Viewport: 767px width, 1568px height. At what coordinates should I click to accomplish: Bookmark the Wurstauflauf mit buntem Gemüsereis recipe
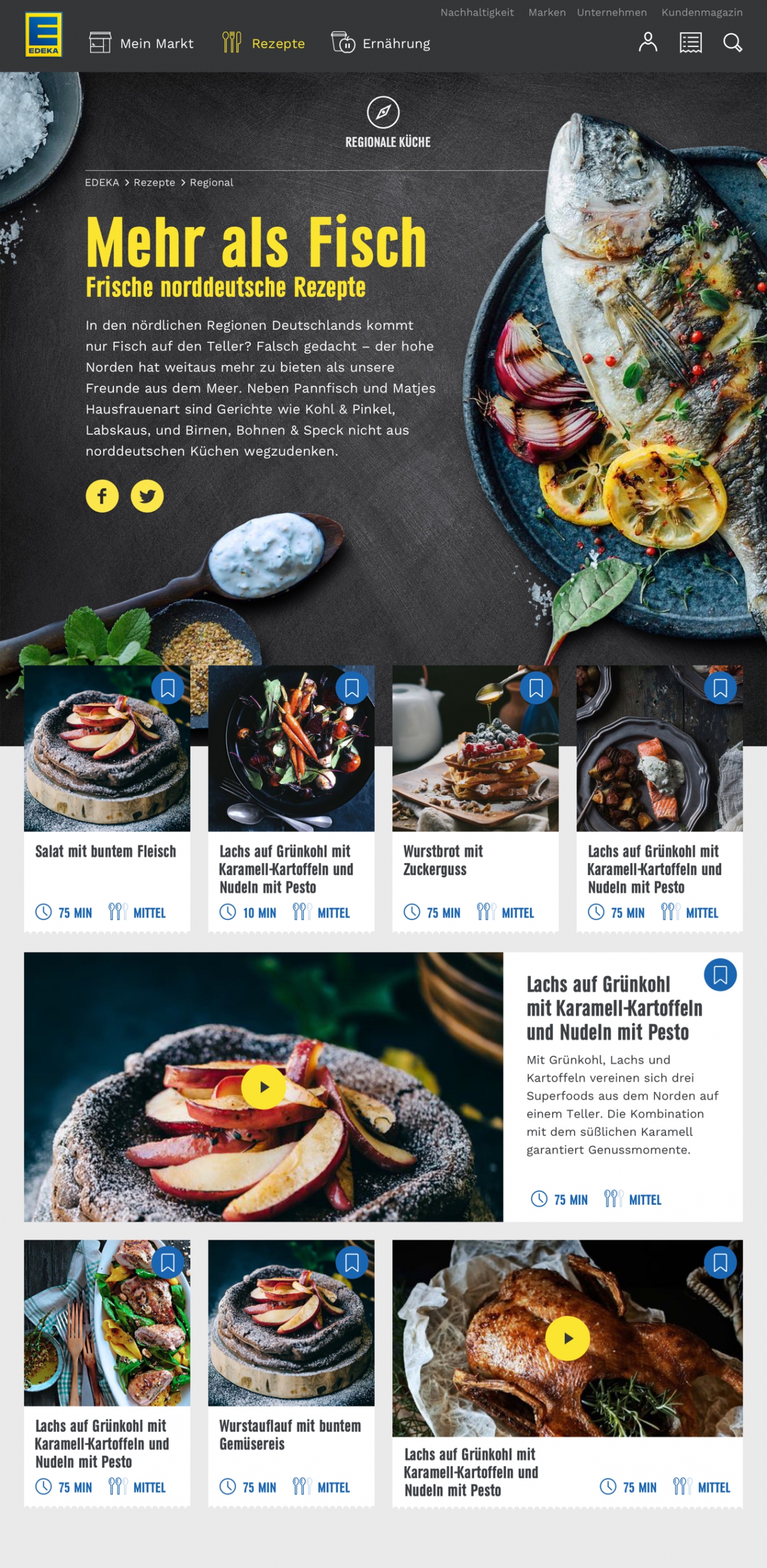pyautogui.click(x=352, y=1262)
